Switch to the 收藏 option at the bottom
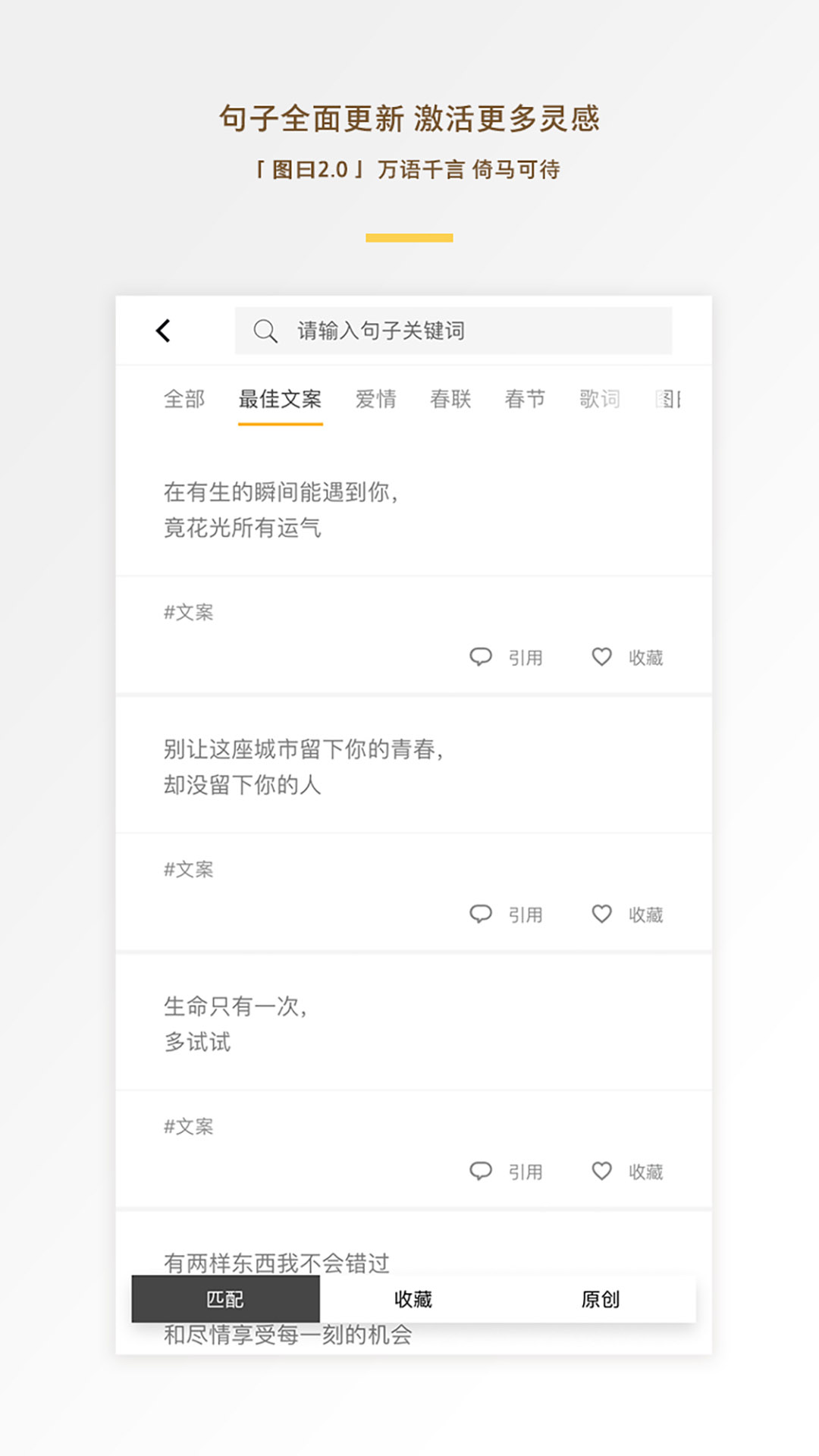The height and width of the screenshot is (1456, 819). click(412, 1299)
